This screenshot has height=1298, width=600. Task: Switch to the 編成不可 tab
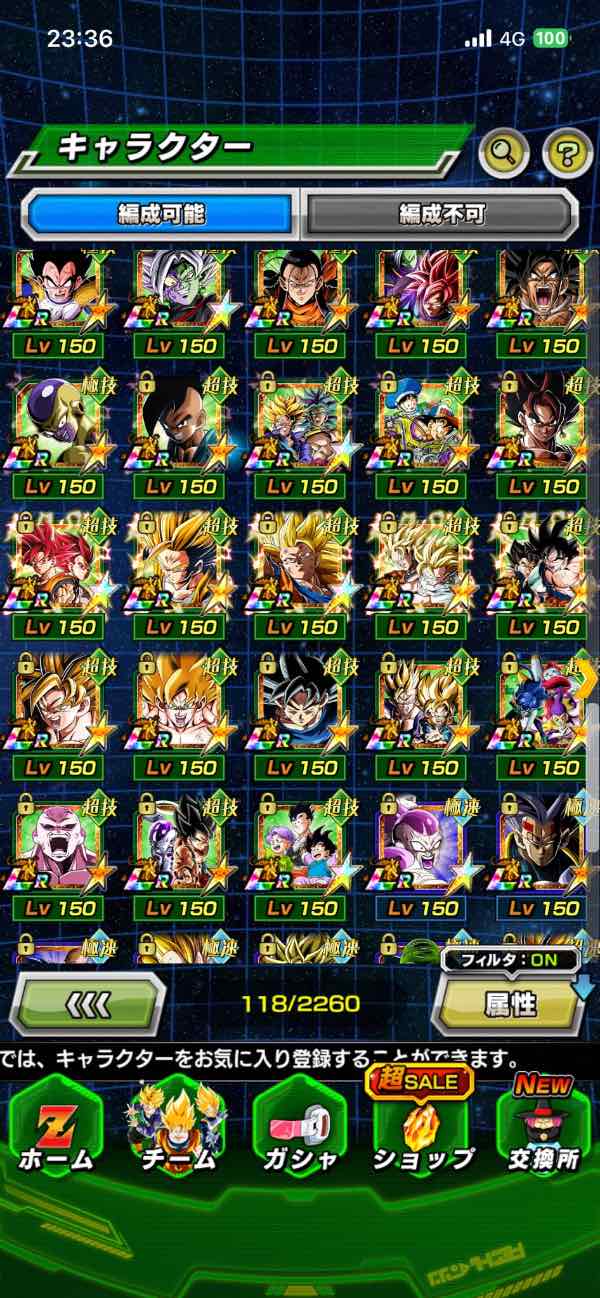pyautogui.click(x=441, y=213)
